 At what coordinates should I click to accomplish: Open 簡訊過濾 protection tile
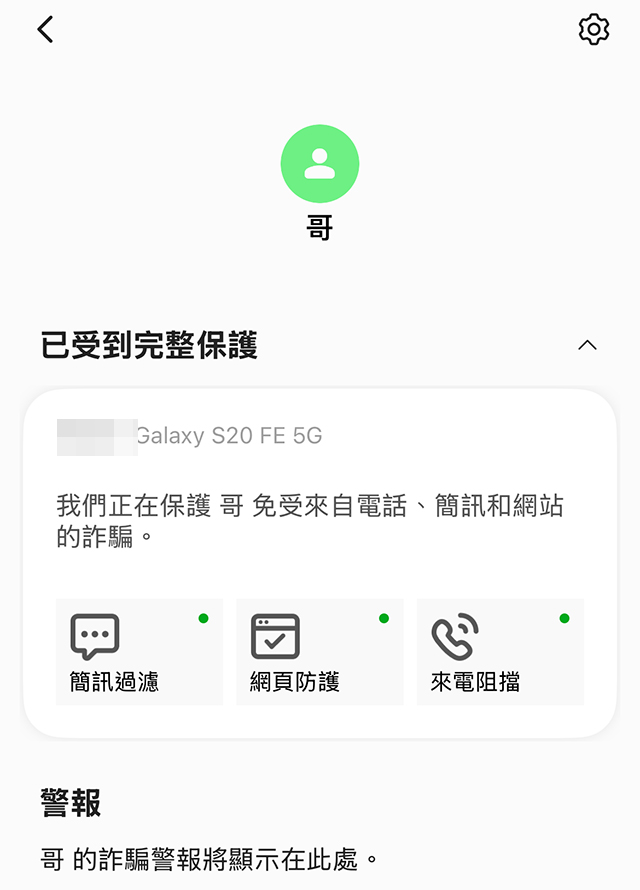(x=139, y=652)
